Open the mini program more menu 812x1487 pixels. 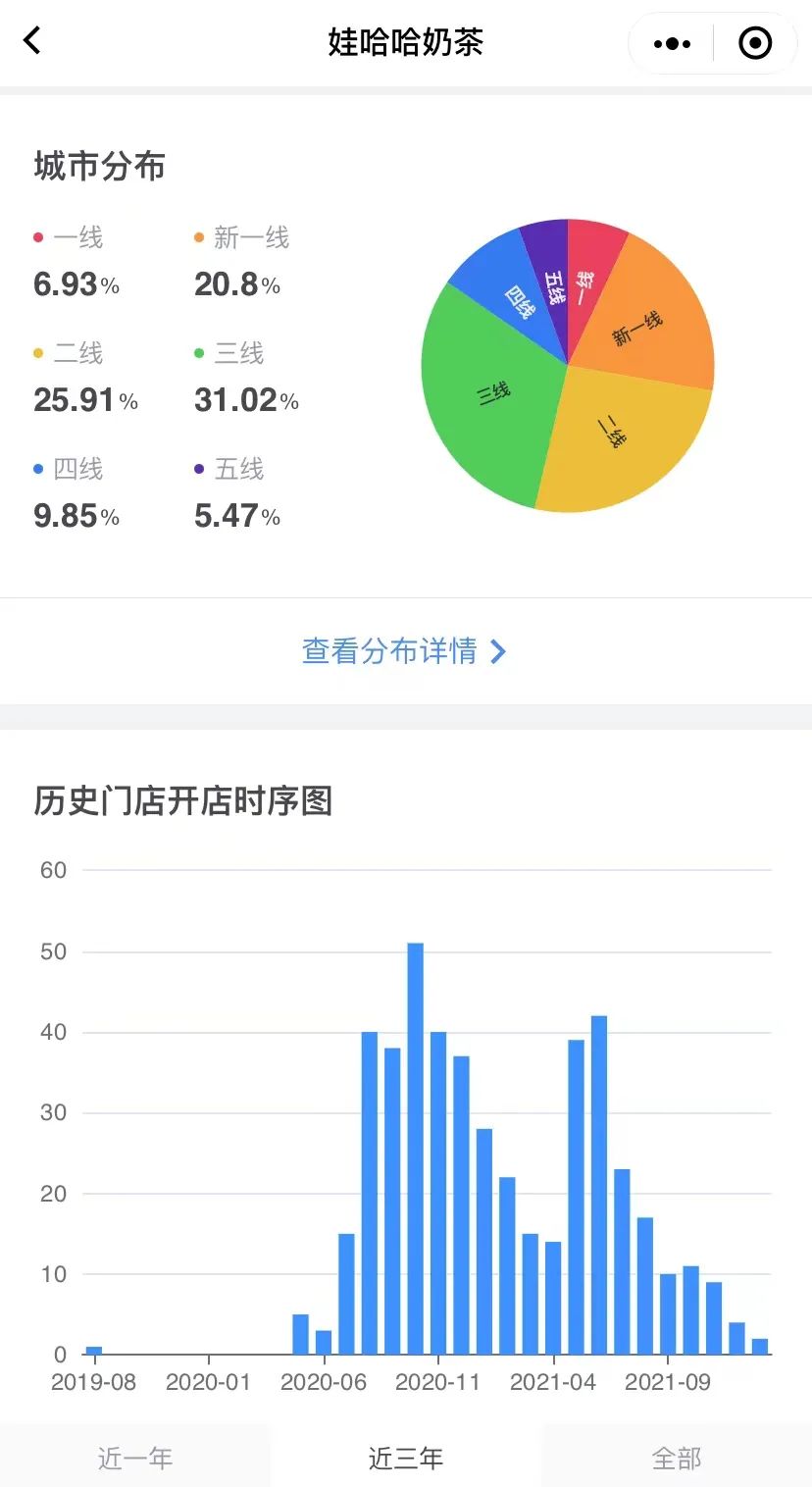coord(672,43)
